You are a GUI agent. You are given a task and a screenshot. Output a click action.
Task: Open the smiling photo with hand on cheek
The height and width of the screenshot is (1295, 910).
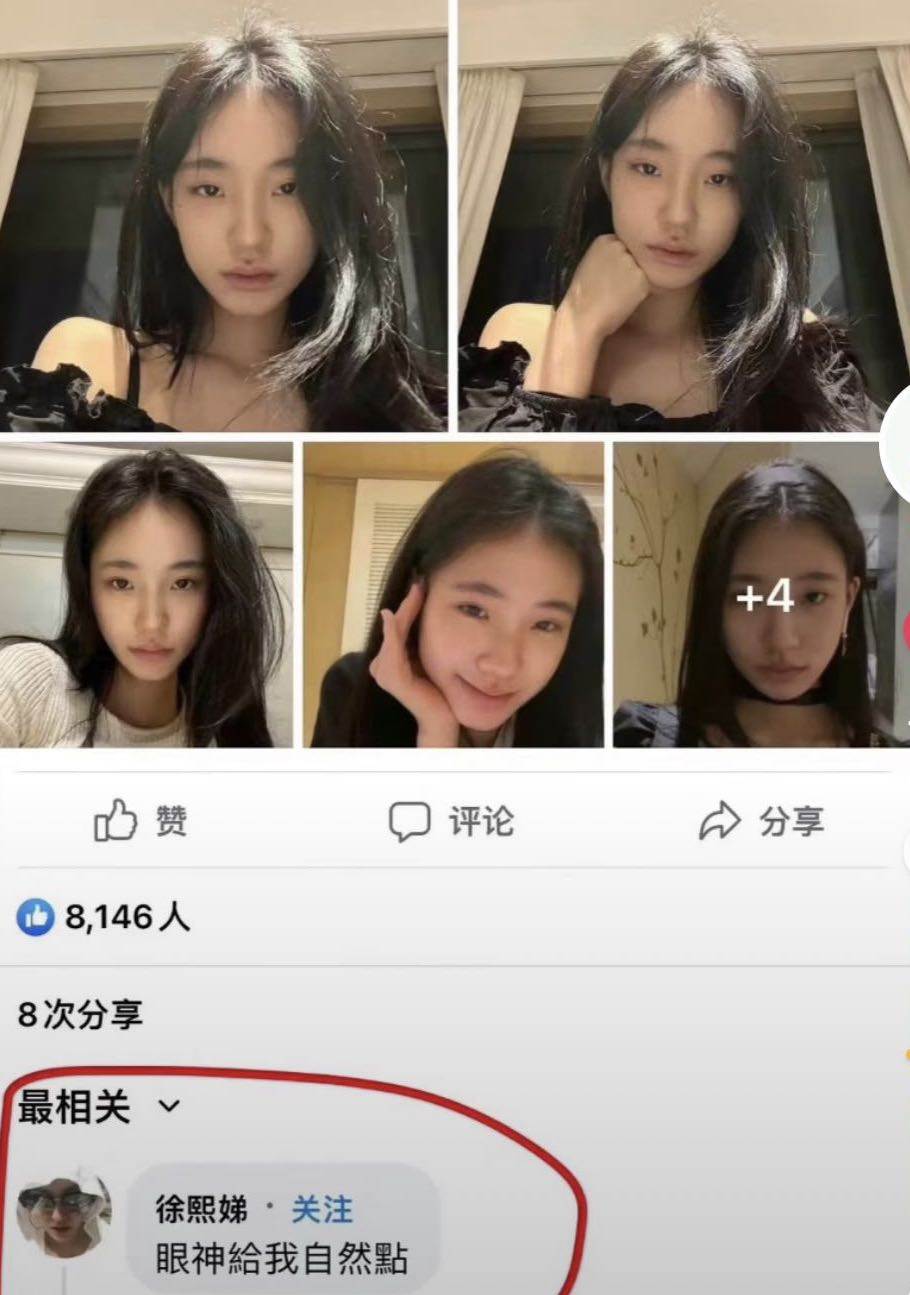click(x=453, y=596)
